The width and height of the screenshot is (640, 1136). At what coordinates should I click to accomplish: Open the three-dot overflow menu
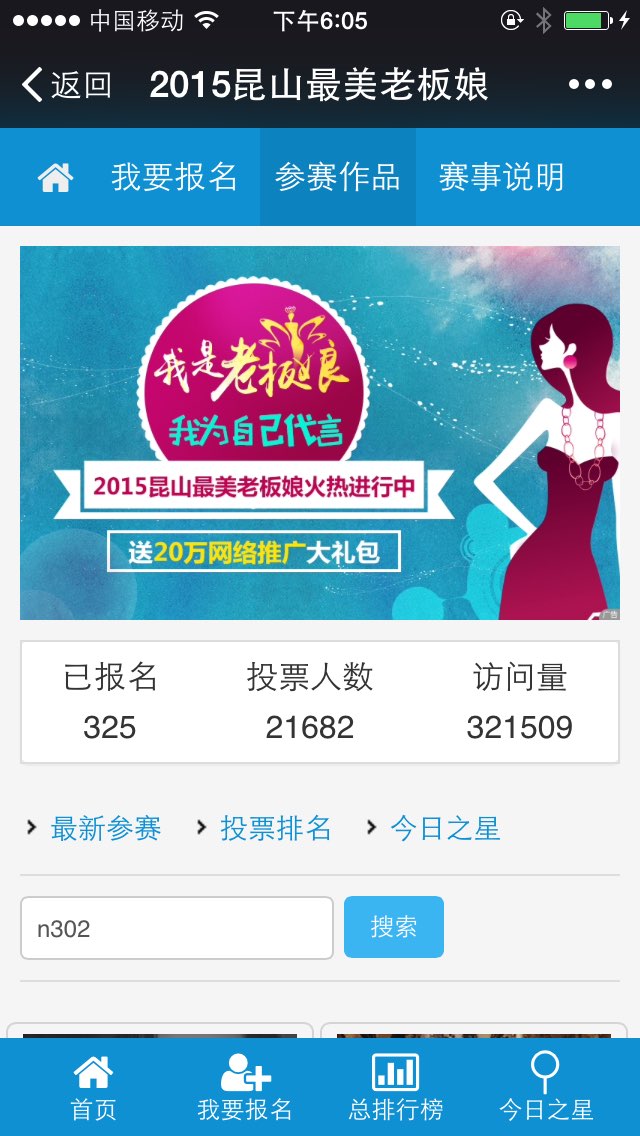coord(590,85)
